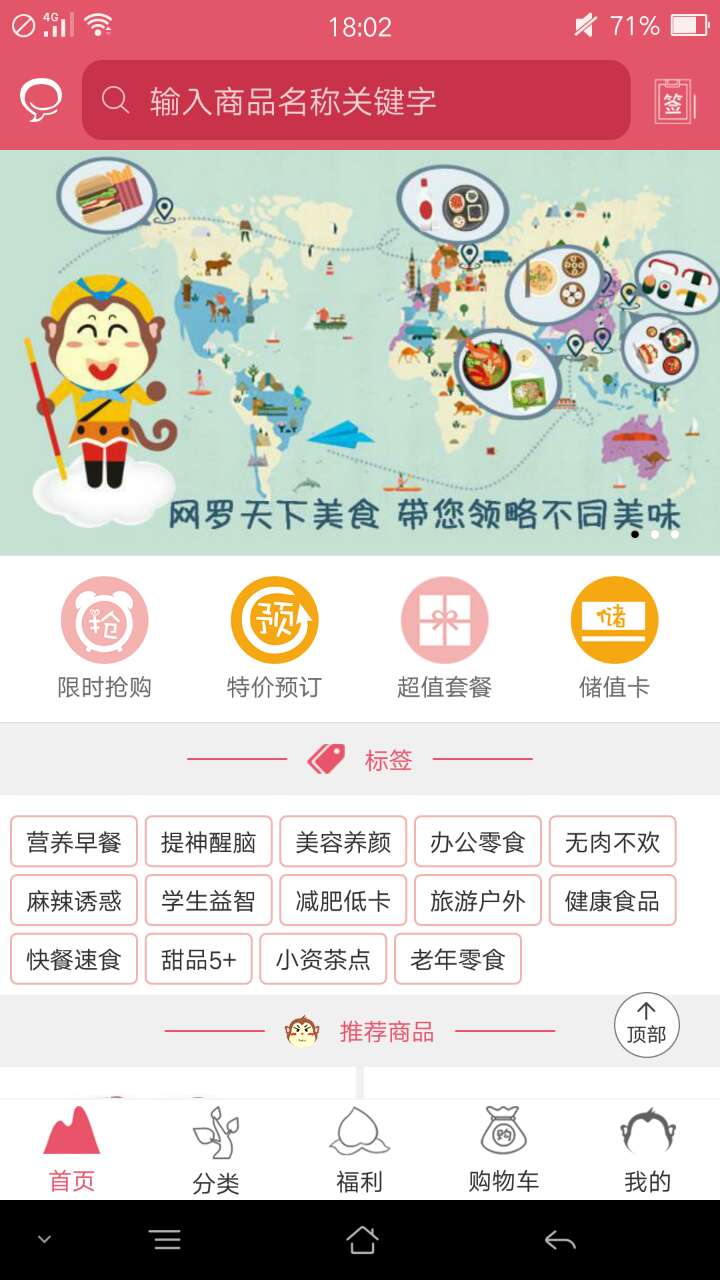Select the 营养早餐 tag
This screenshot has height=1280, width=720.
[x=74, y=842]
